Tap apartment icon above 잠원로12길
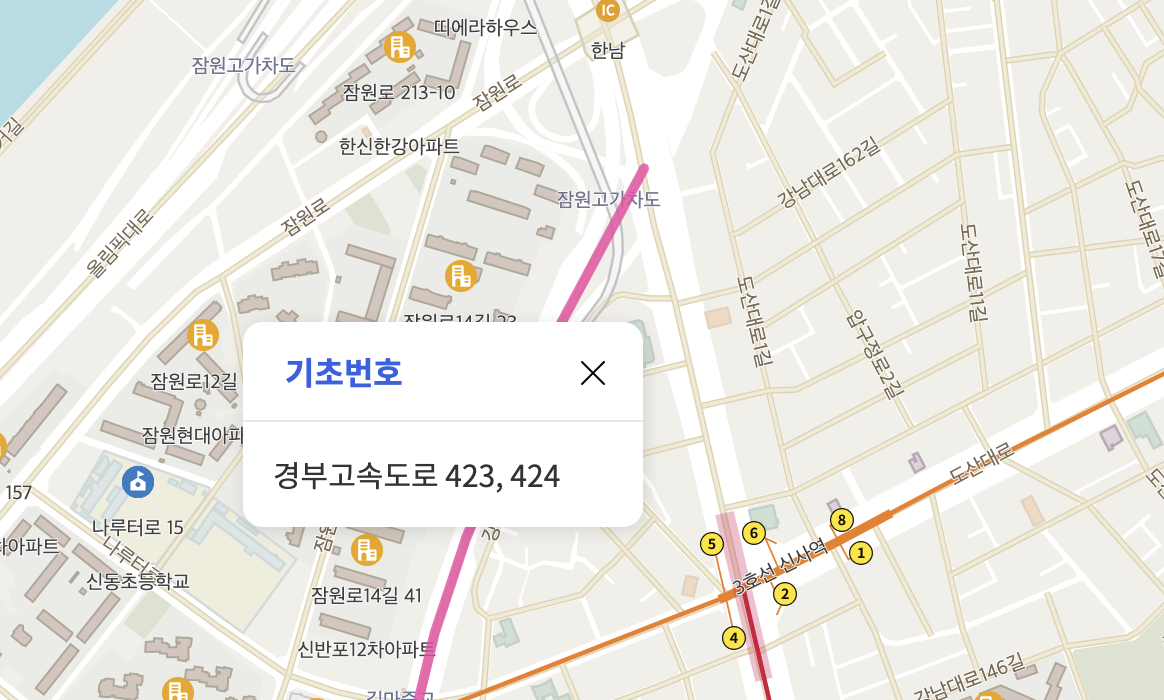Screen dimensions: 1164x700 [203, 335]
